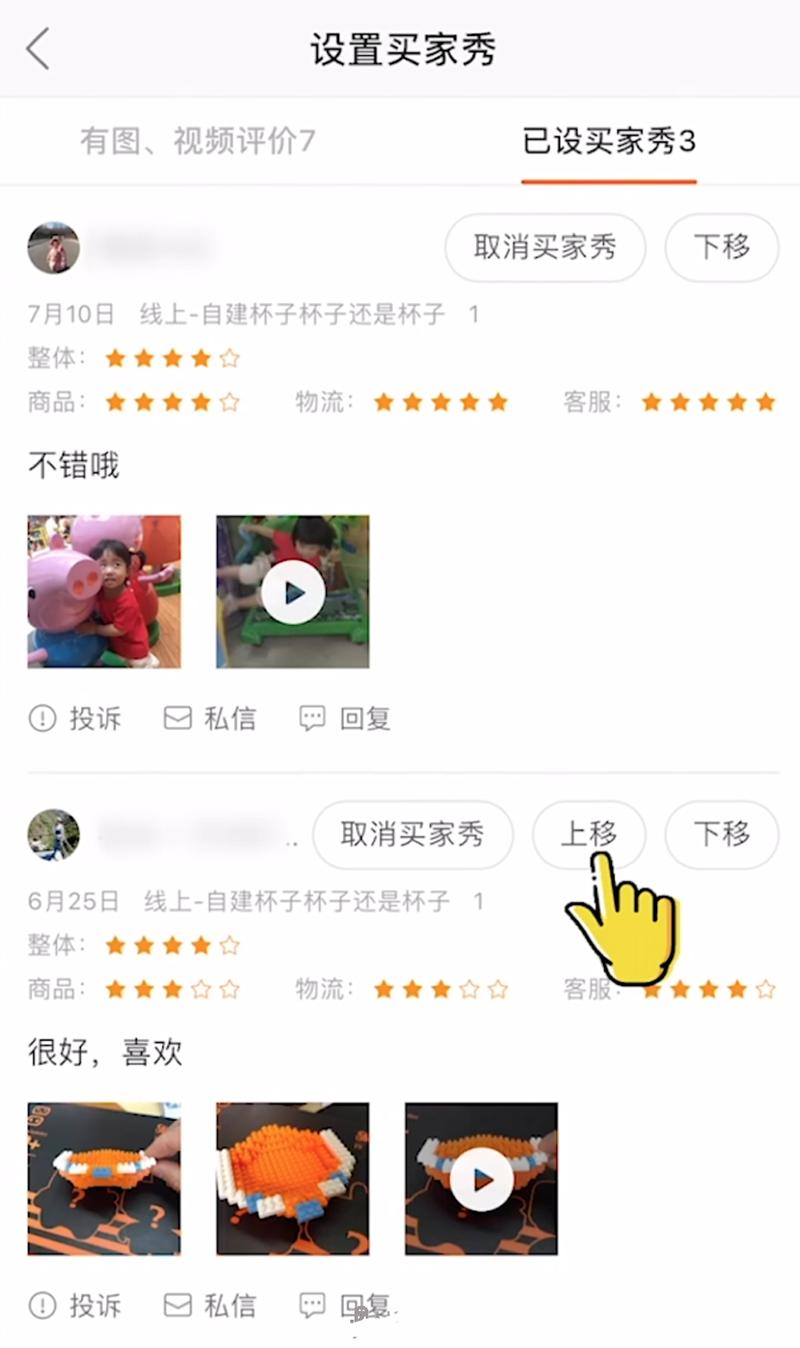This screenshot has height=1348, width=800.
Task: Play the video in 不错哦 review
Action: click(x=293, y=592)
